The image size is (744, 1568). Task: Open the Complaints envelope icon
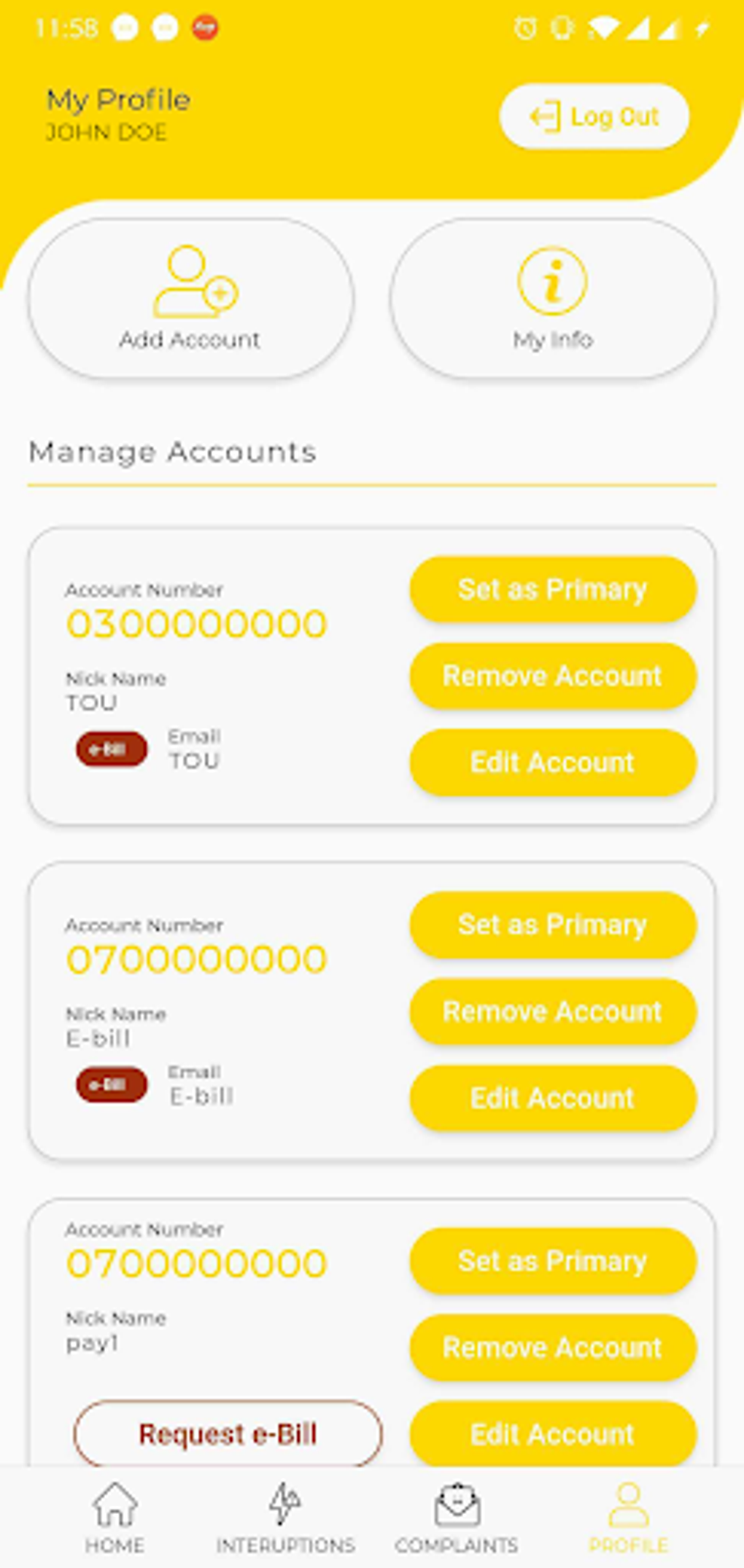tap(457, 1505)
